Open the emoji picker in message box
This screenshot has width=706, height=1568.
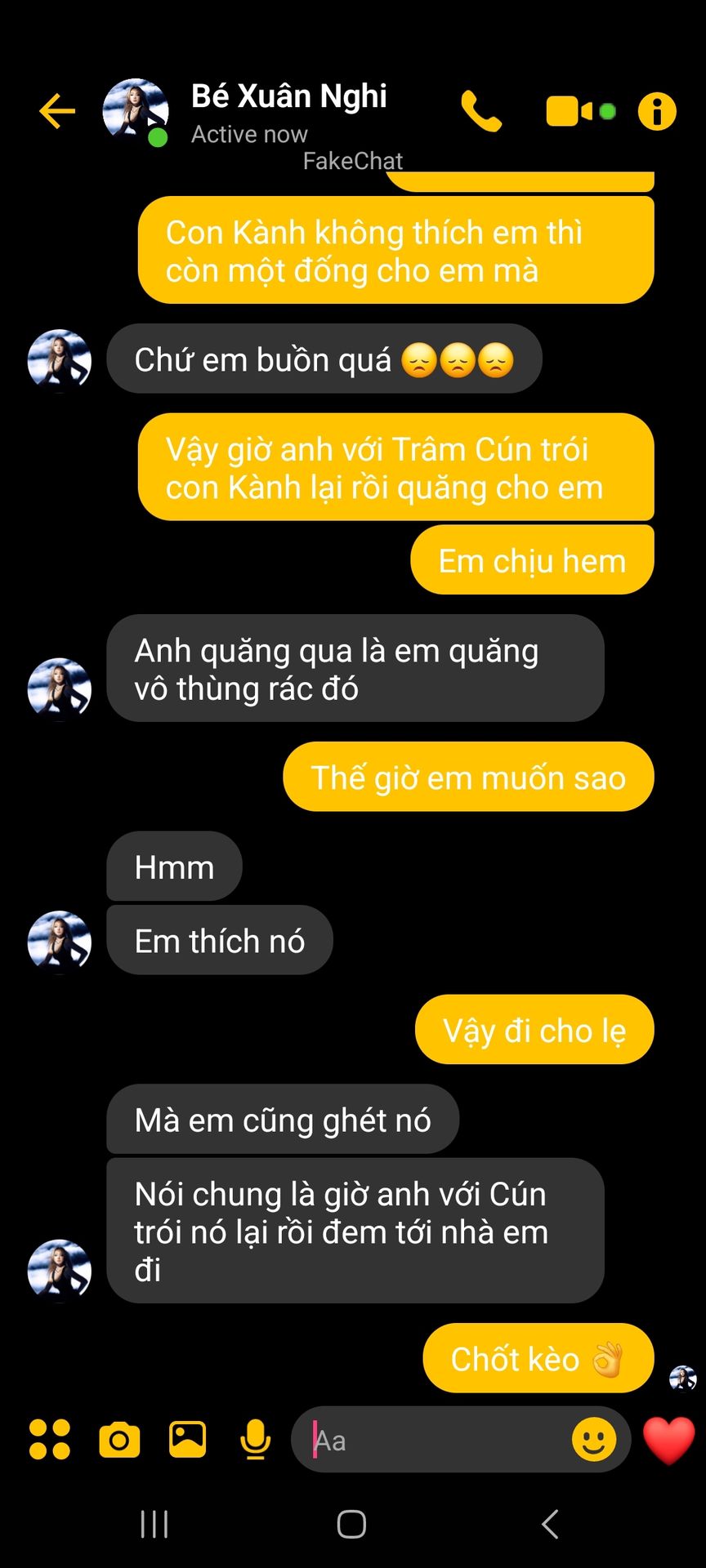[594, 1439]
